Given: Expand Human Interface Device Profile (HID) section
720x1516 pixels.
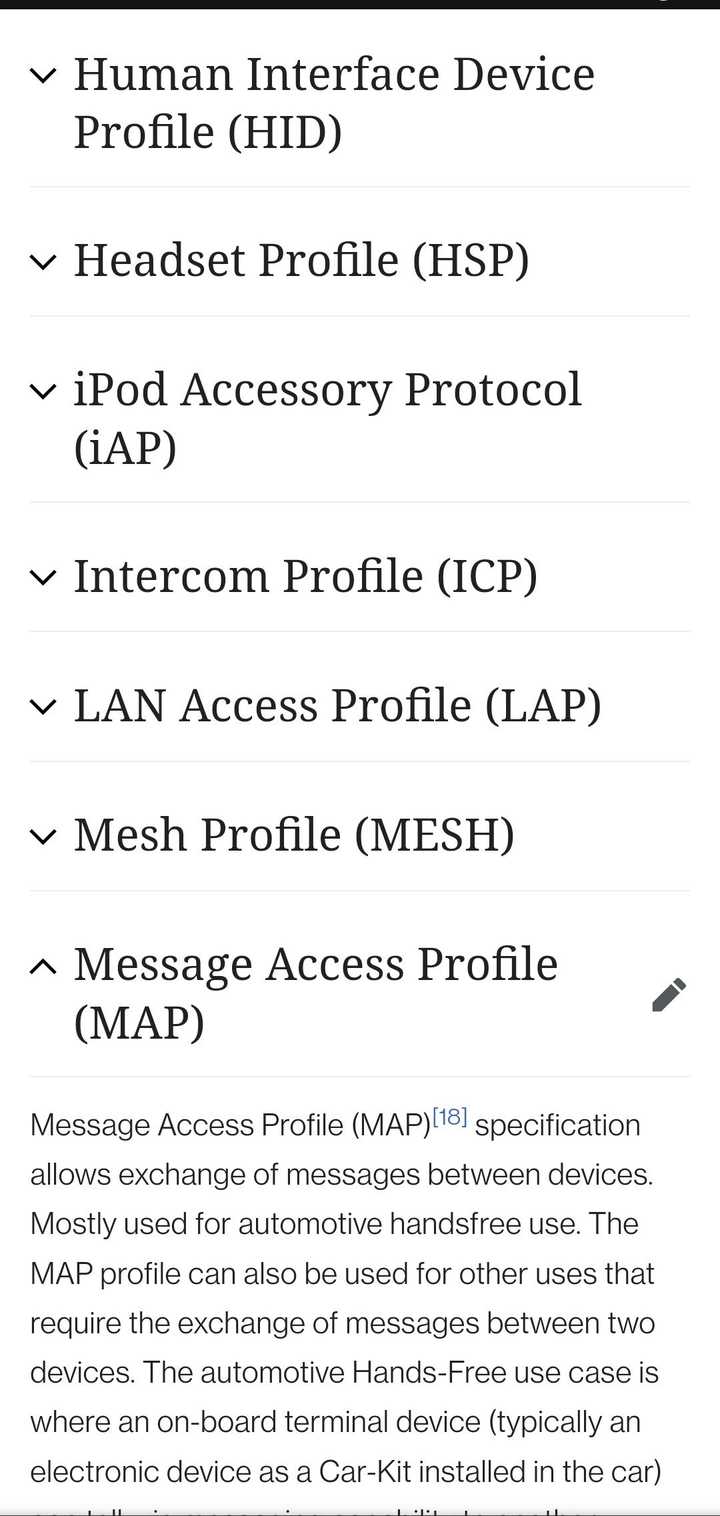Looking at the screenshot, I should [x=333, y=102].
